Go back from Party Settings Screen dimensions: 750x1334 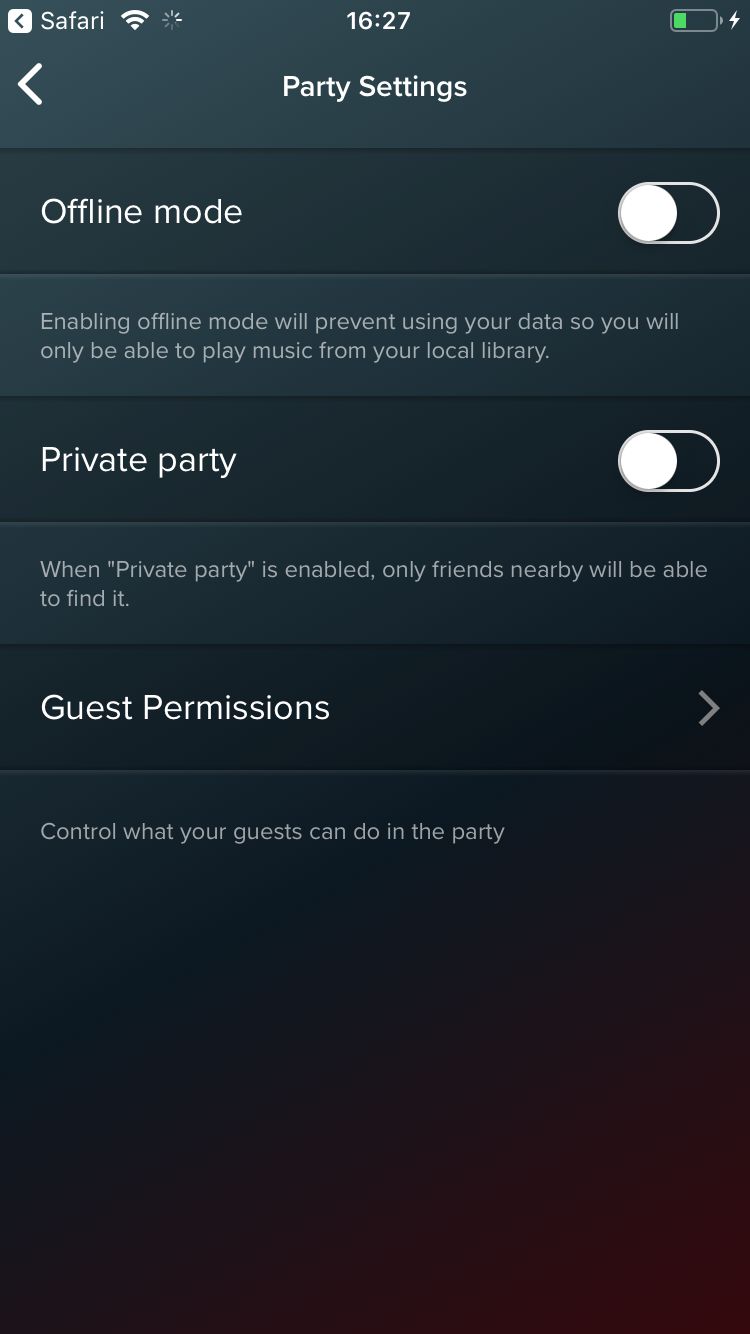pyautogui.click(x=31, y=85)
